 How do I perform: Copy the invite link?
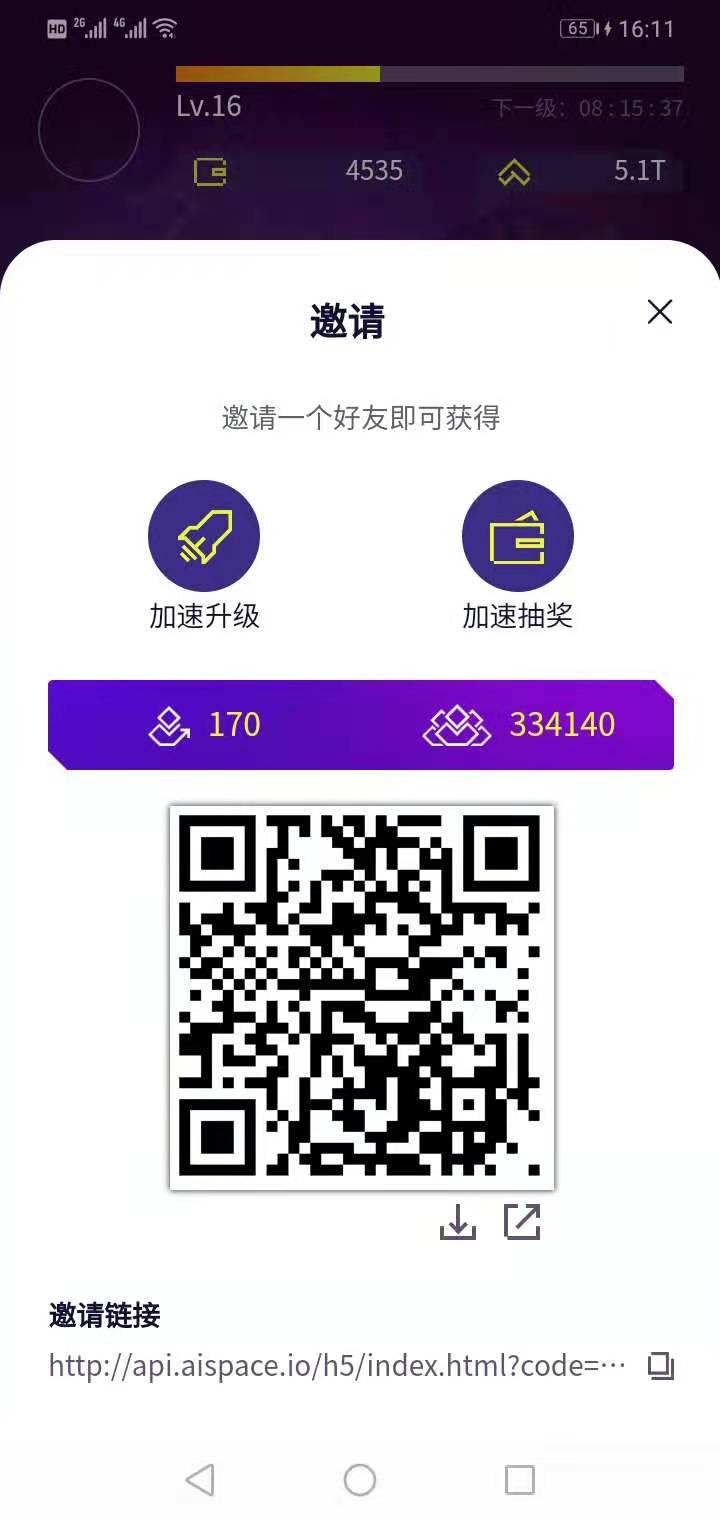(661, 1366)
